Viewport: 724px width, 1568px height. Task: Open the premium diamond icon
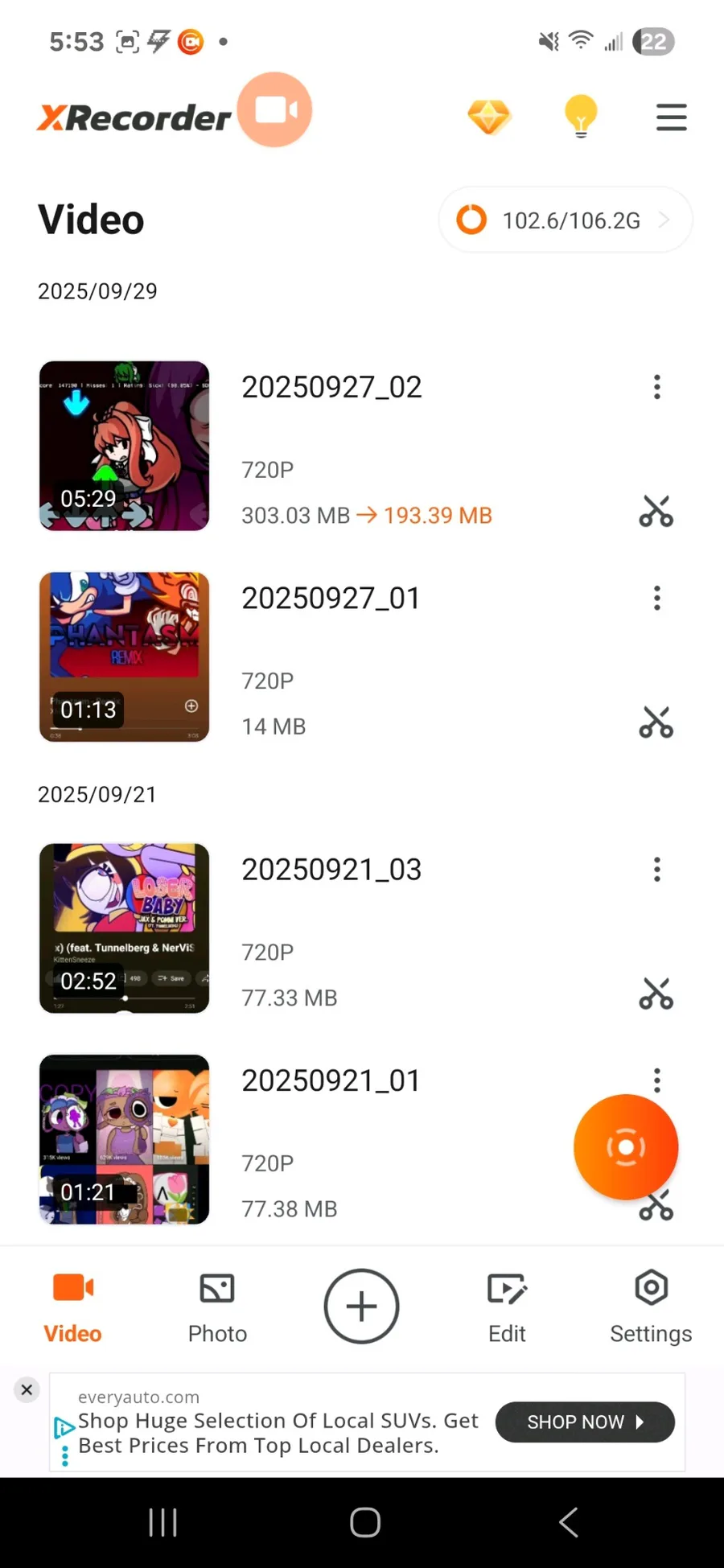489,117
